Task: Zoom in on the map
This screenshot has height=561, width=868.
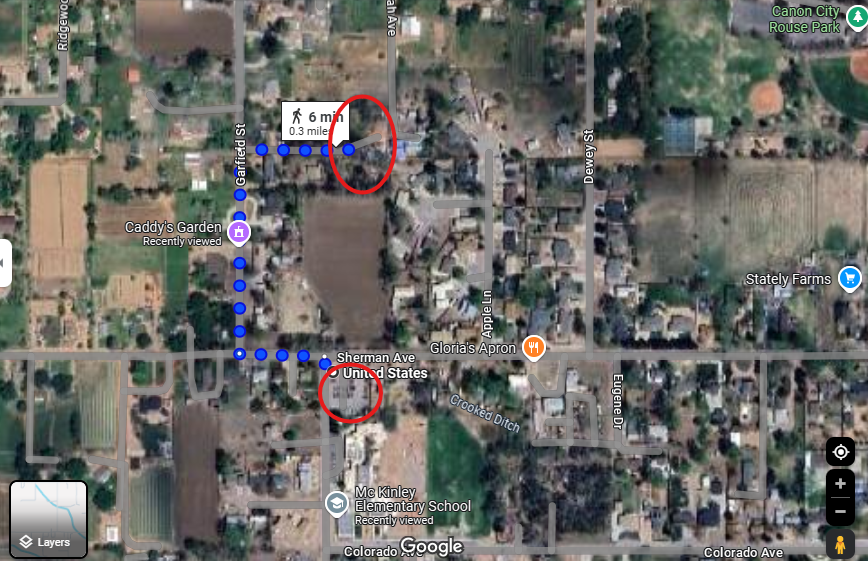Action: pyautogui.click(x=841, y=484)
